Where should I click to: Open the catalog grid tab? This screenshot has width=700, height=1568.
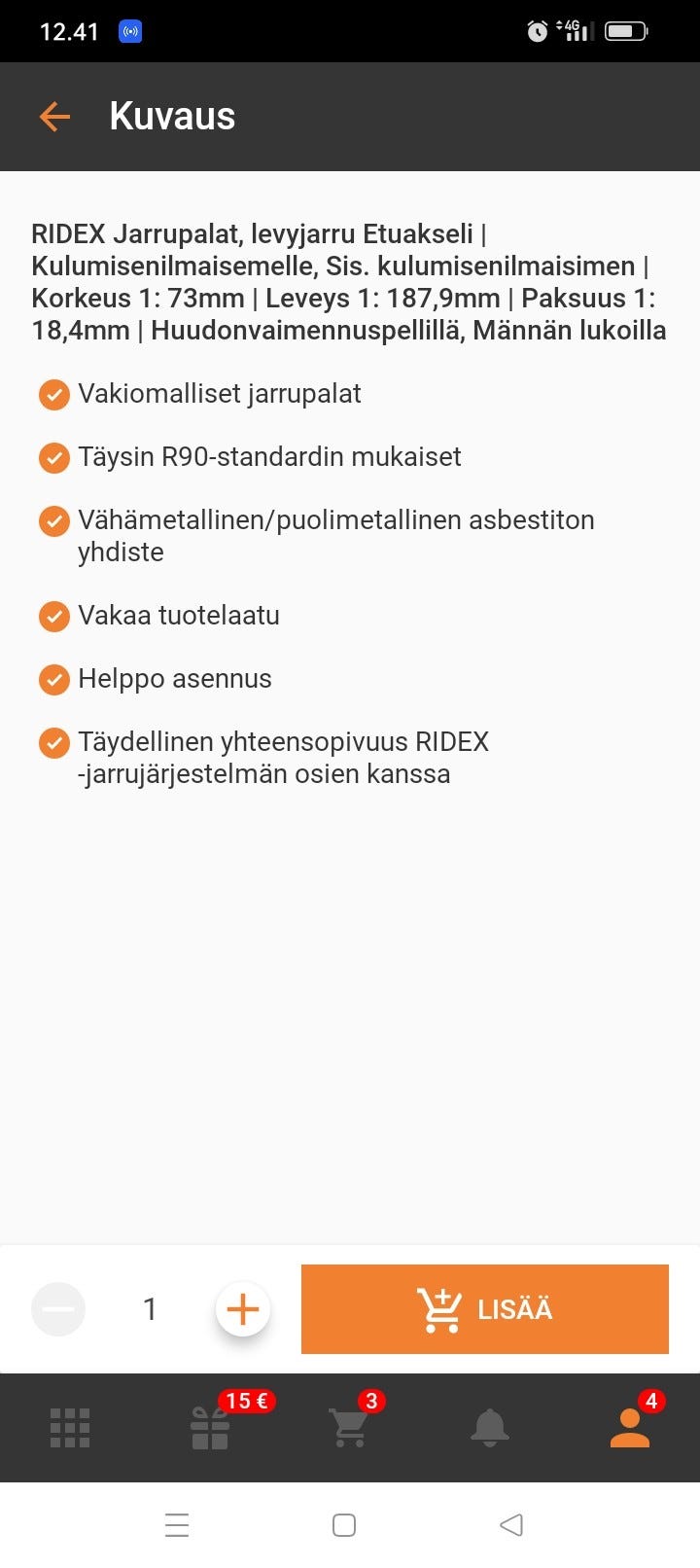coord(70,1427)
